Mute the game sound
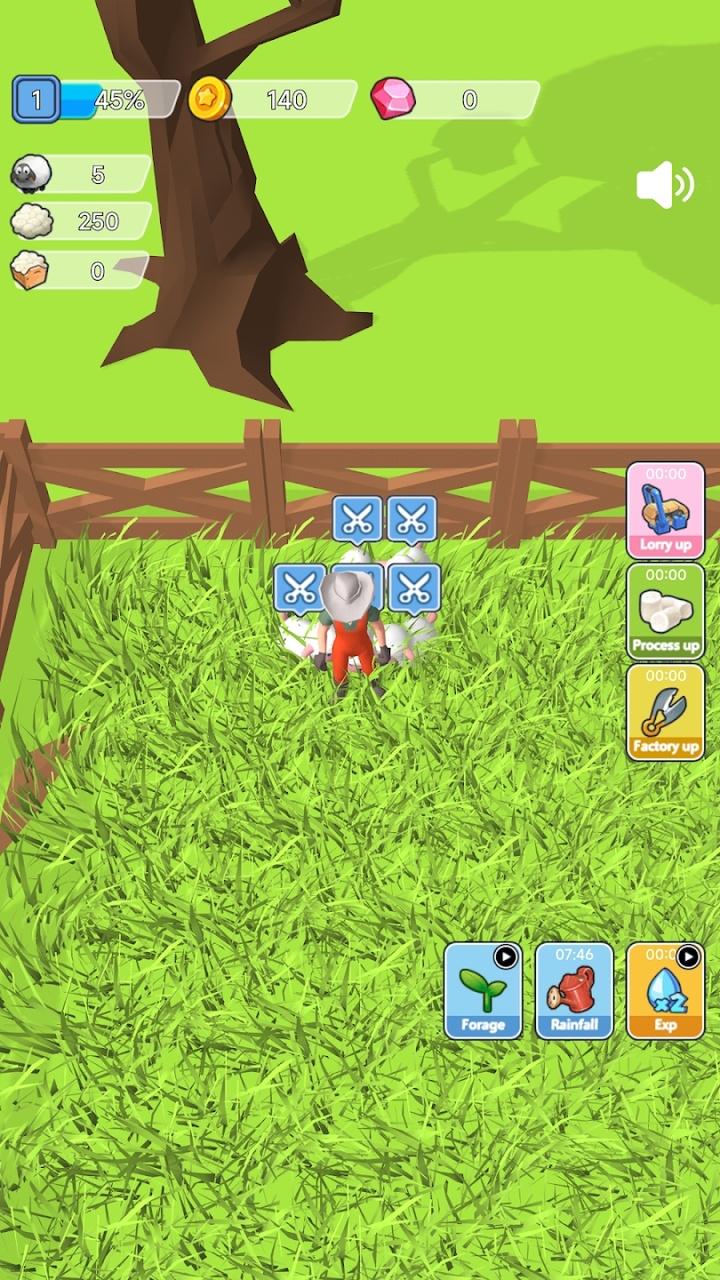 pyautogui.click(x=665, y=186)
